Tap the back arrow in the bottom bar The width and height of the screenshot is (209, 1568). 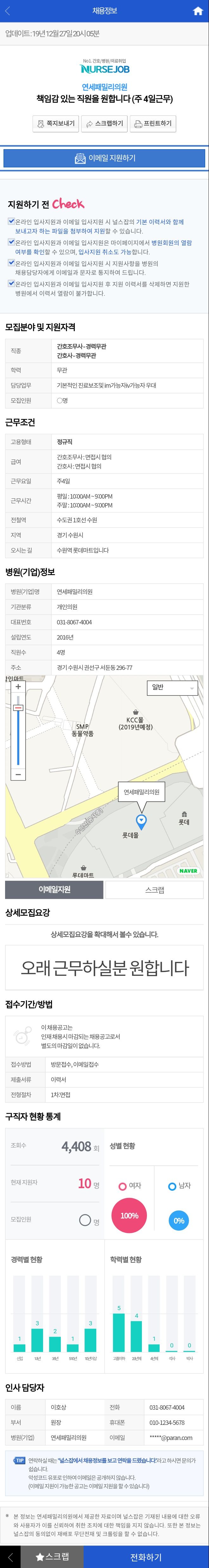point(10,1556)
